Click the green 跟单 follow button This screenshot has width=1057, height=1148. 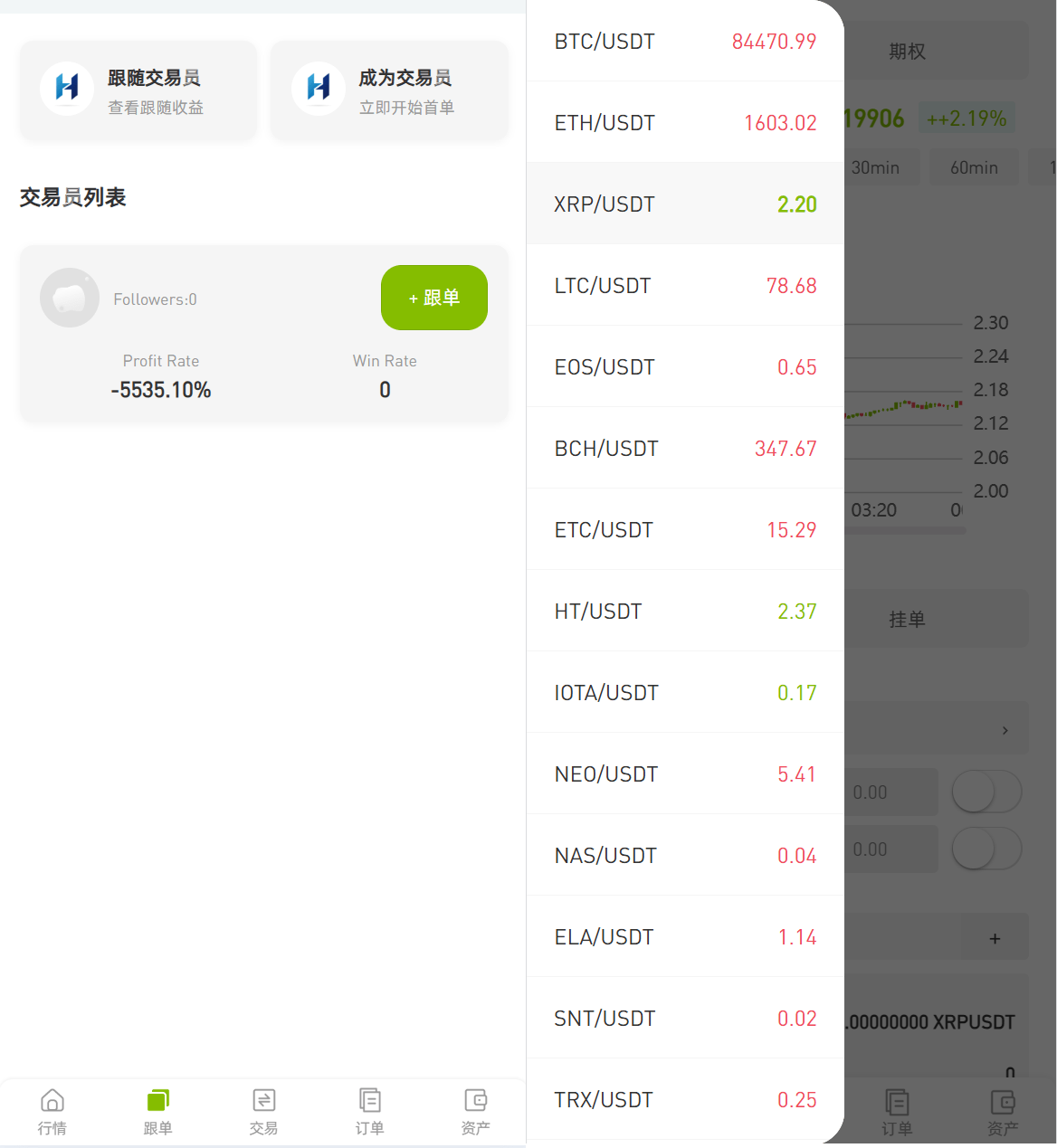(433, 298)
